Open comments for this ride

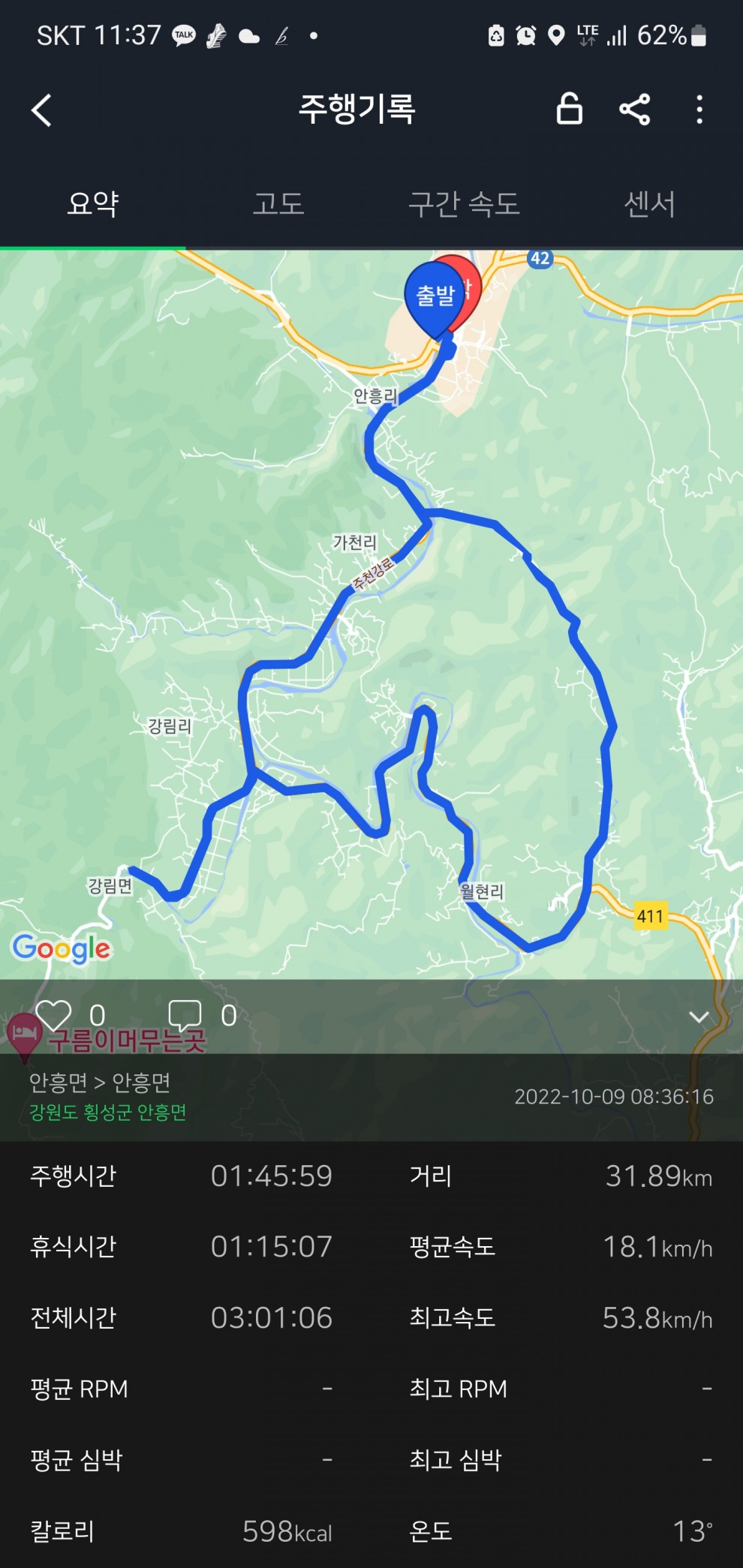pos(185,1016)
